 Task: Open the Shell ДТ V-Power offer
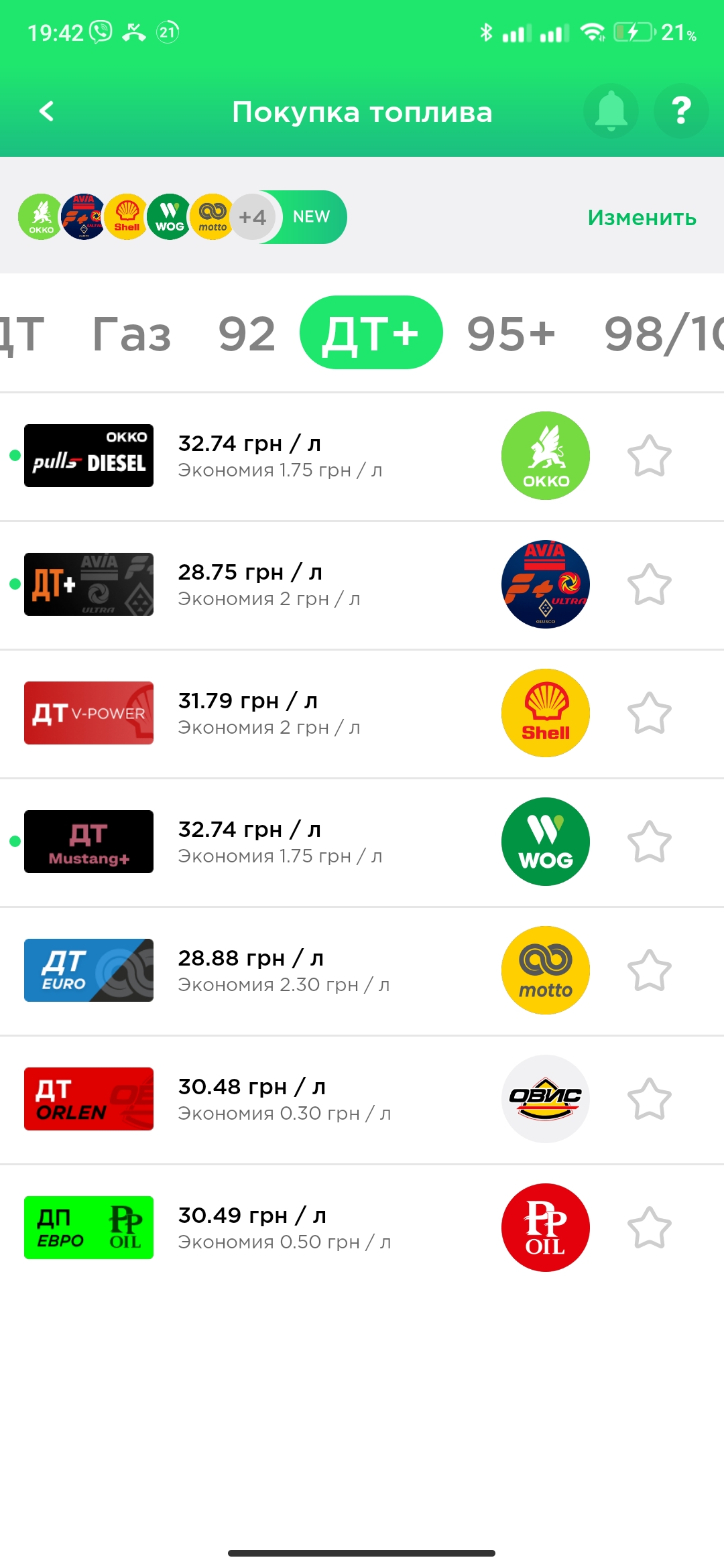click(x=282, y=713)
